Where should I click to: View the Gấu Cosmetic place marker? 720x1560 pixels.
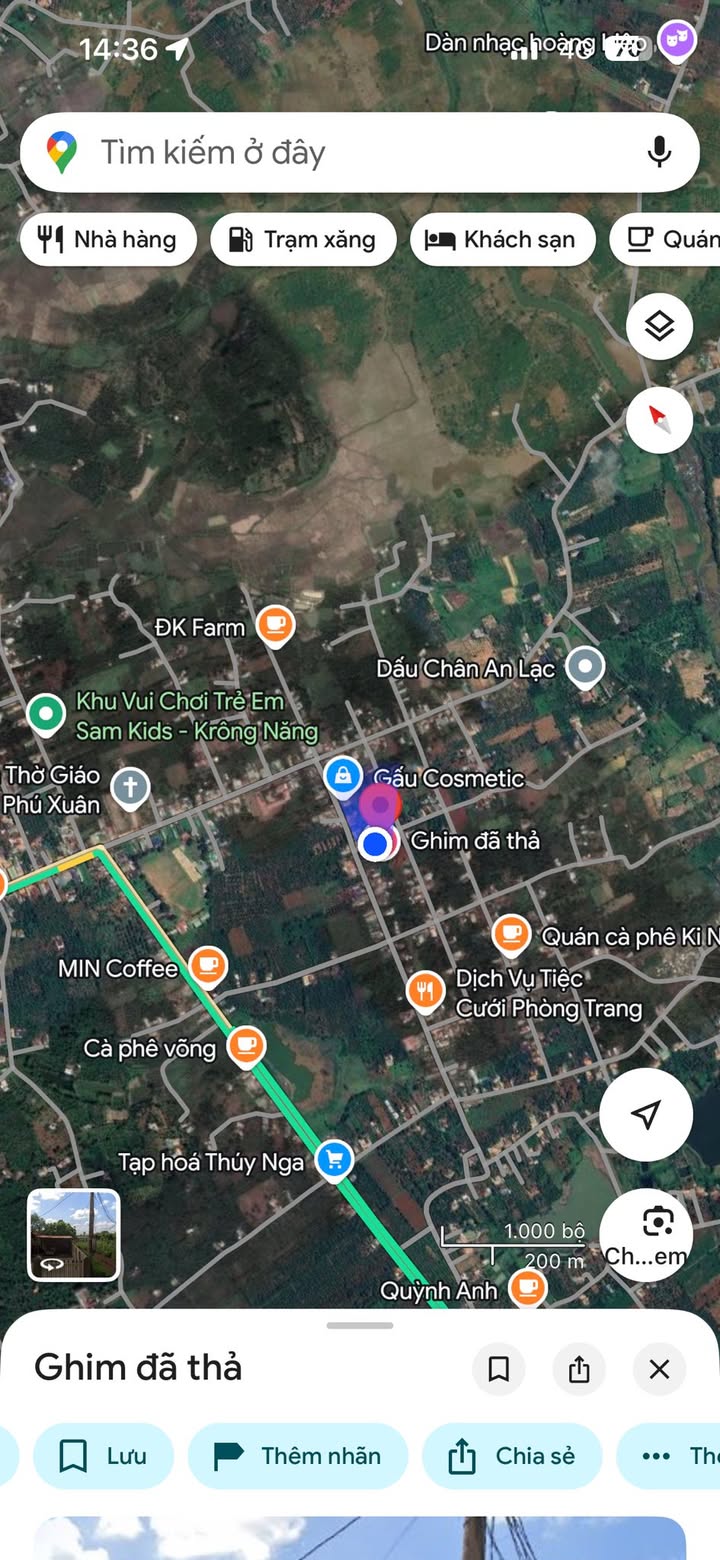(x=343, y=775)
